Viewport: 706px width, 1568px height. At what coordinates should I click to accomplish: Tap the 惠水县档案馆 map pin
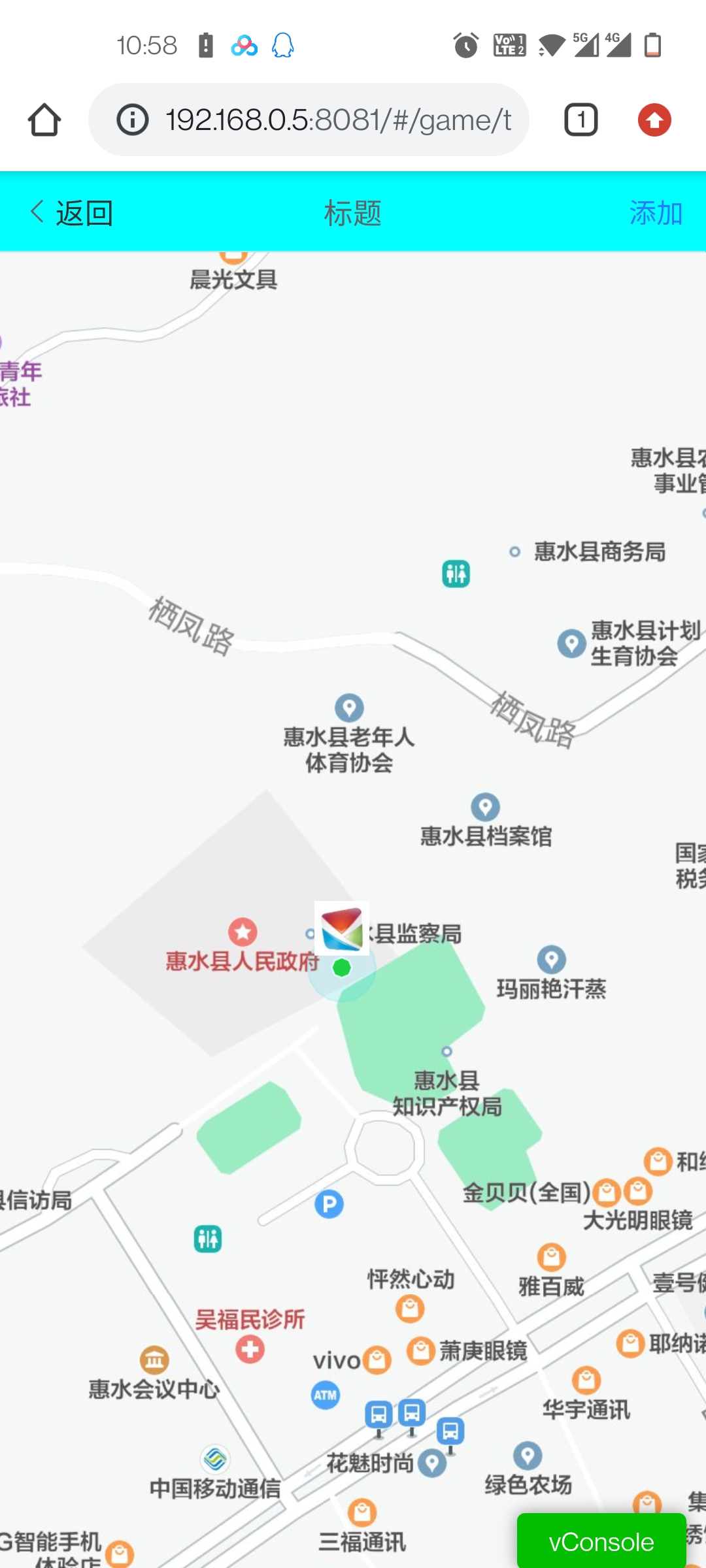(x=486, y=808)
